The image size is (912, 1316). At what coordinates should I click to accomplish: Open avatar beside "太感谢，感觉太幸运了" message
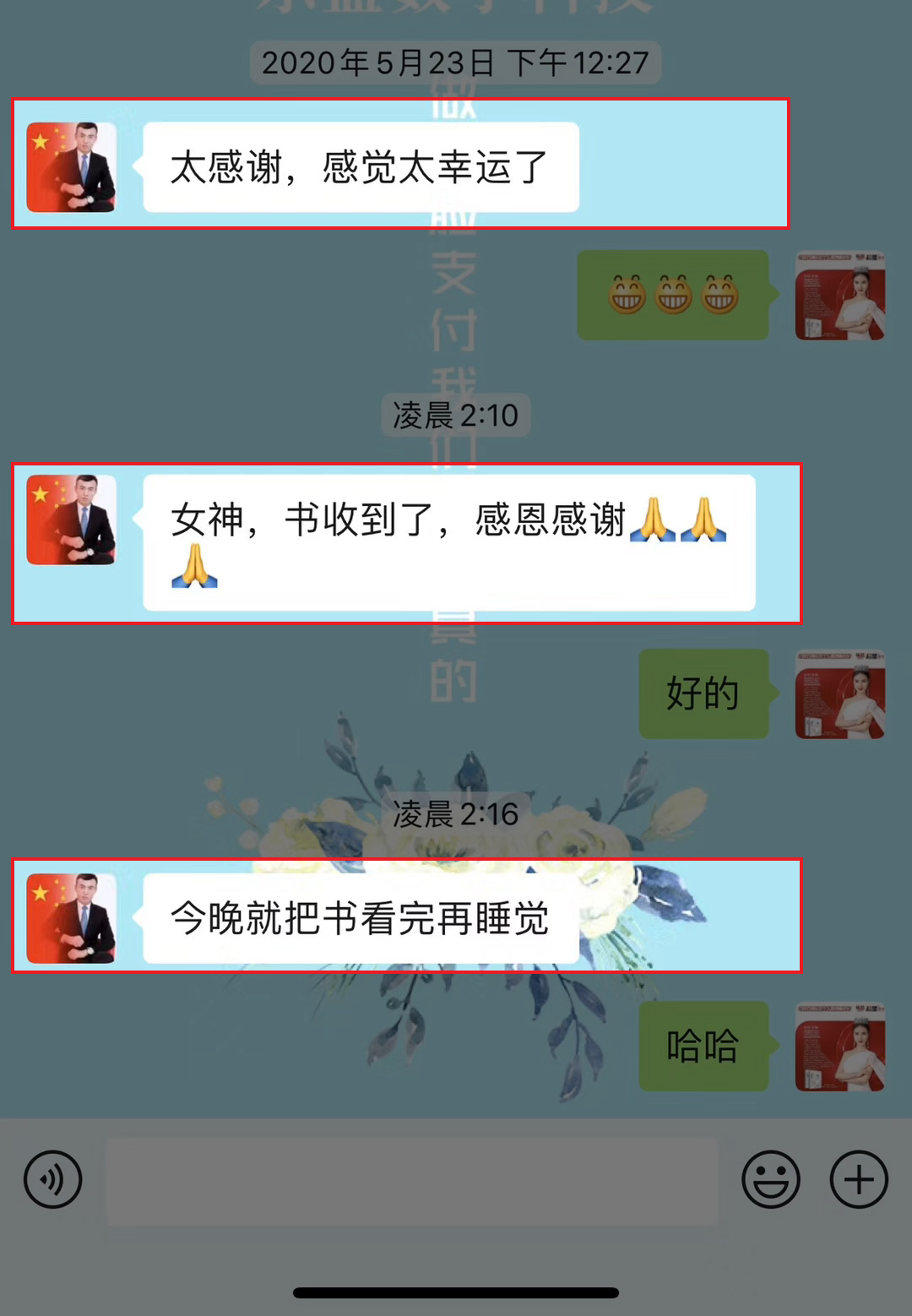[71, 166]
